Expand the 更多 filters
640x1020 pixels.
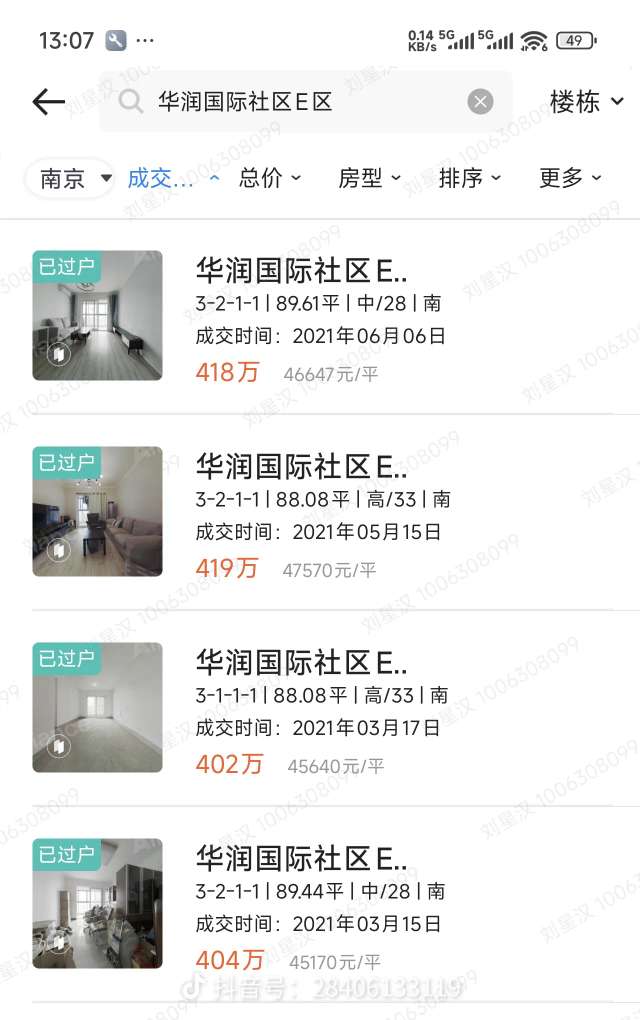[570, 178]
